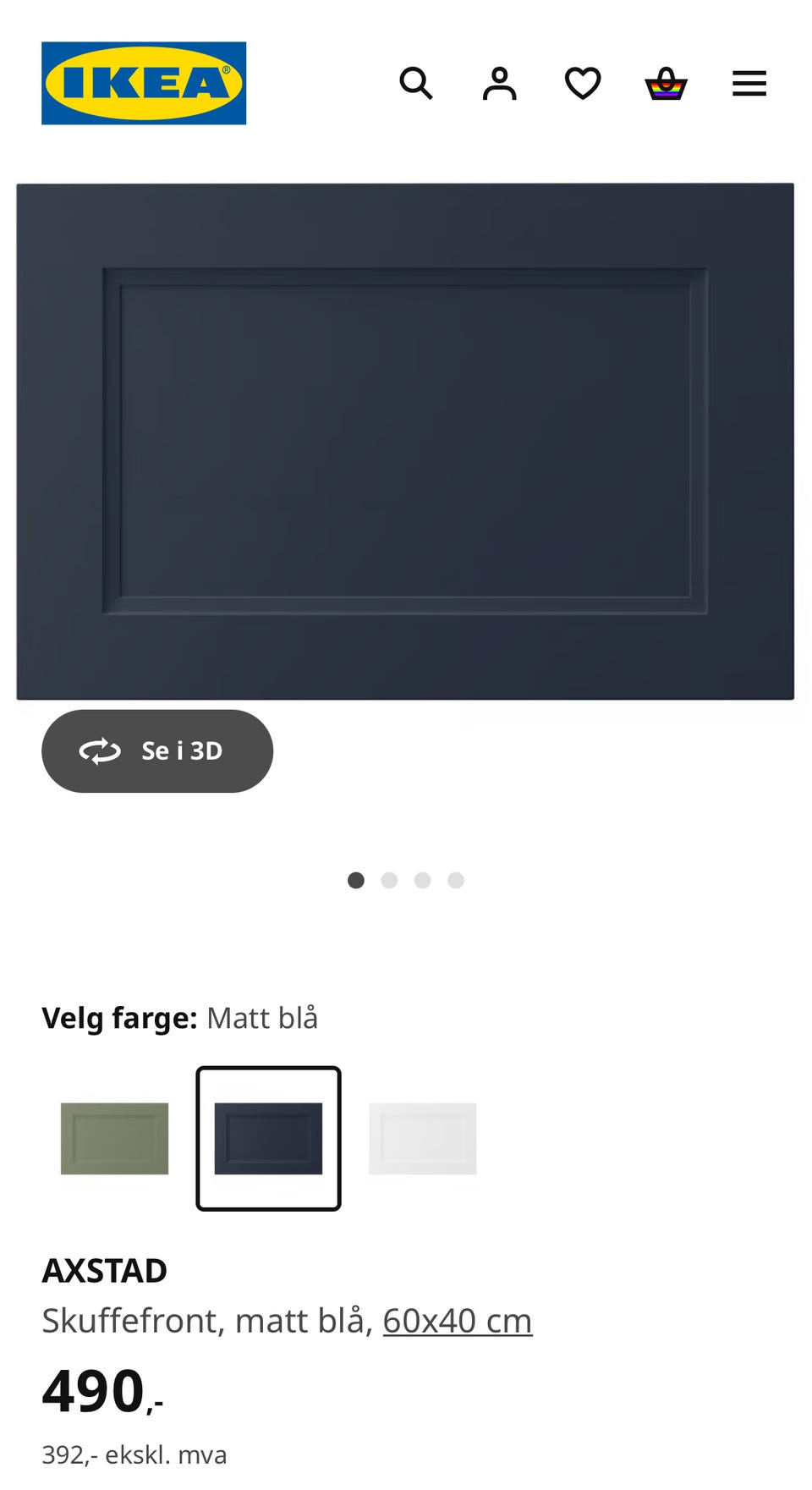Image resolution: width=812 pixels, height=1490 pixels.
Task: Click the rotate icon inside Se i 3D
Action: [x=101, y=750]
